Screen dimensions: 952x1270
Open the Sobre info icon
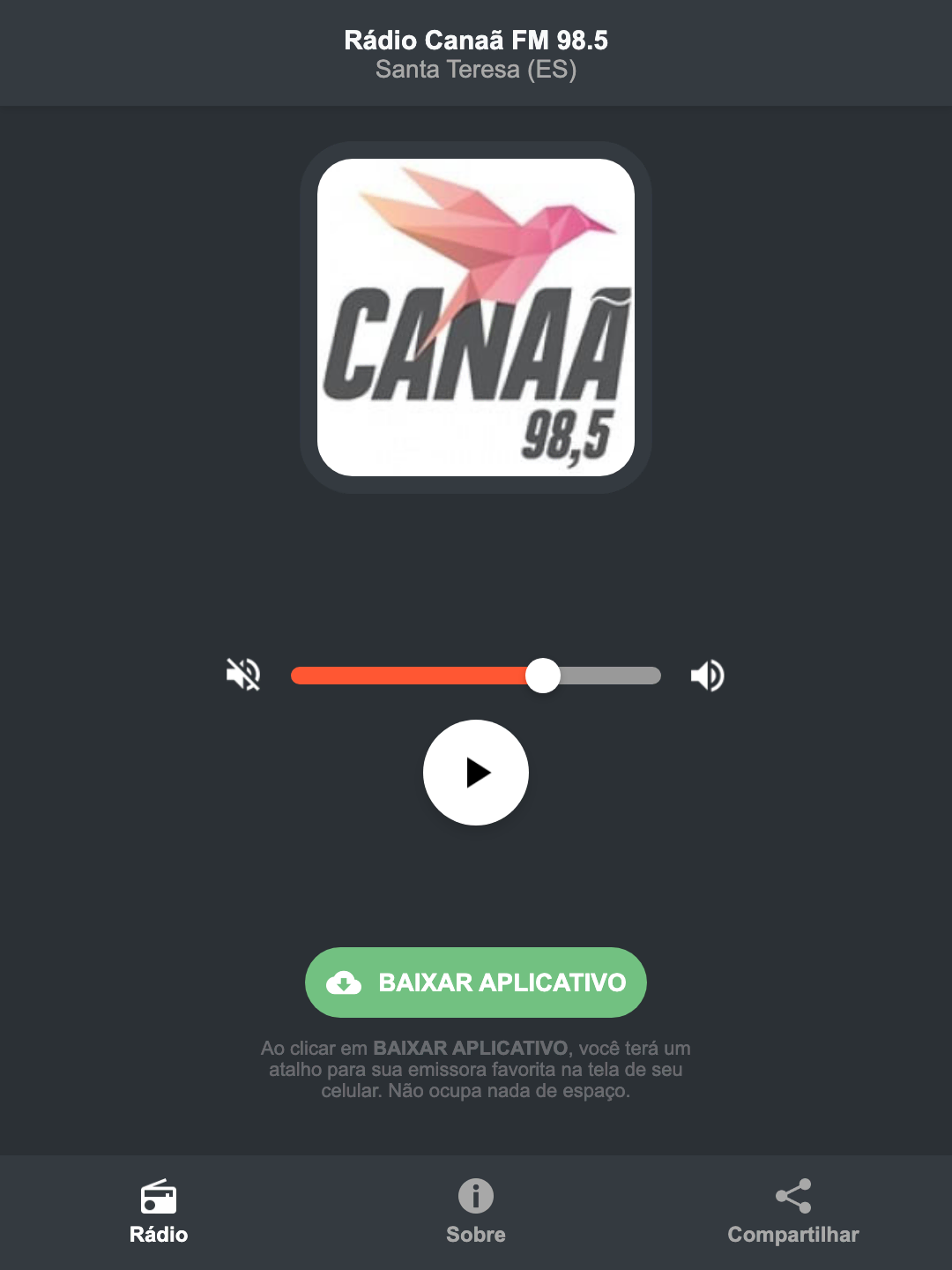click(475, 1197)
